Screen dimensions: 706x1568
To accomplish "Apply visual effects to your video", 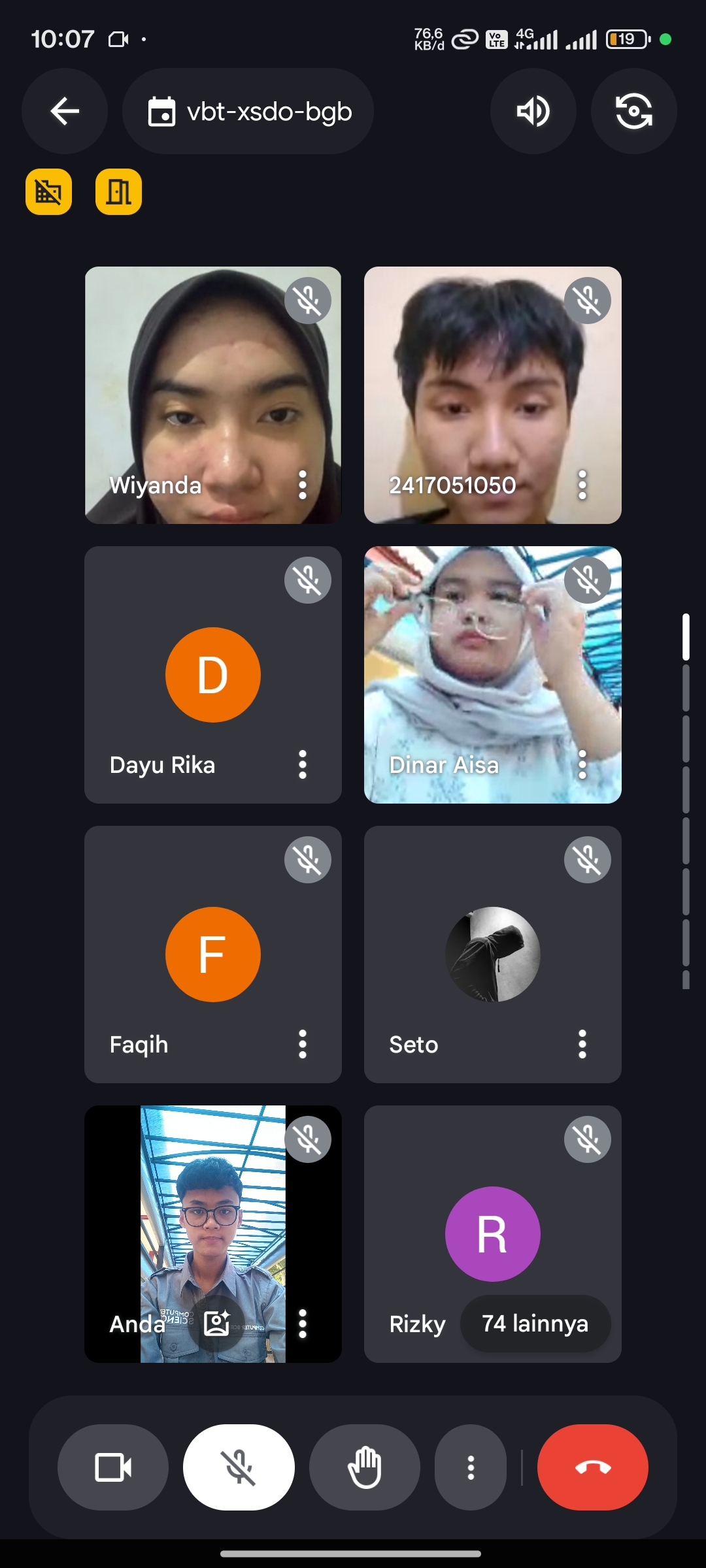I will click(216, 1324).
